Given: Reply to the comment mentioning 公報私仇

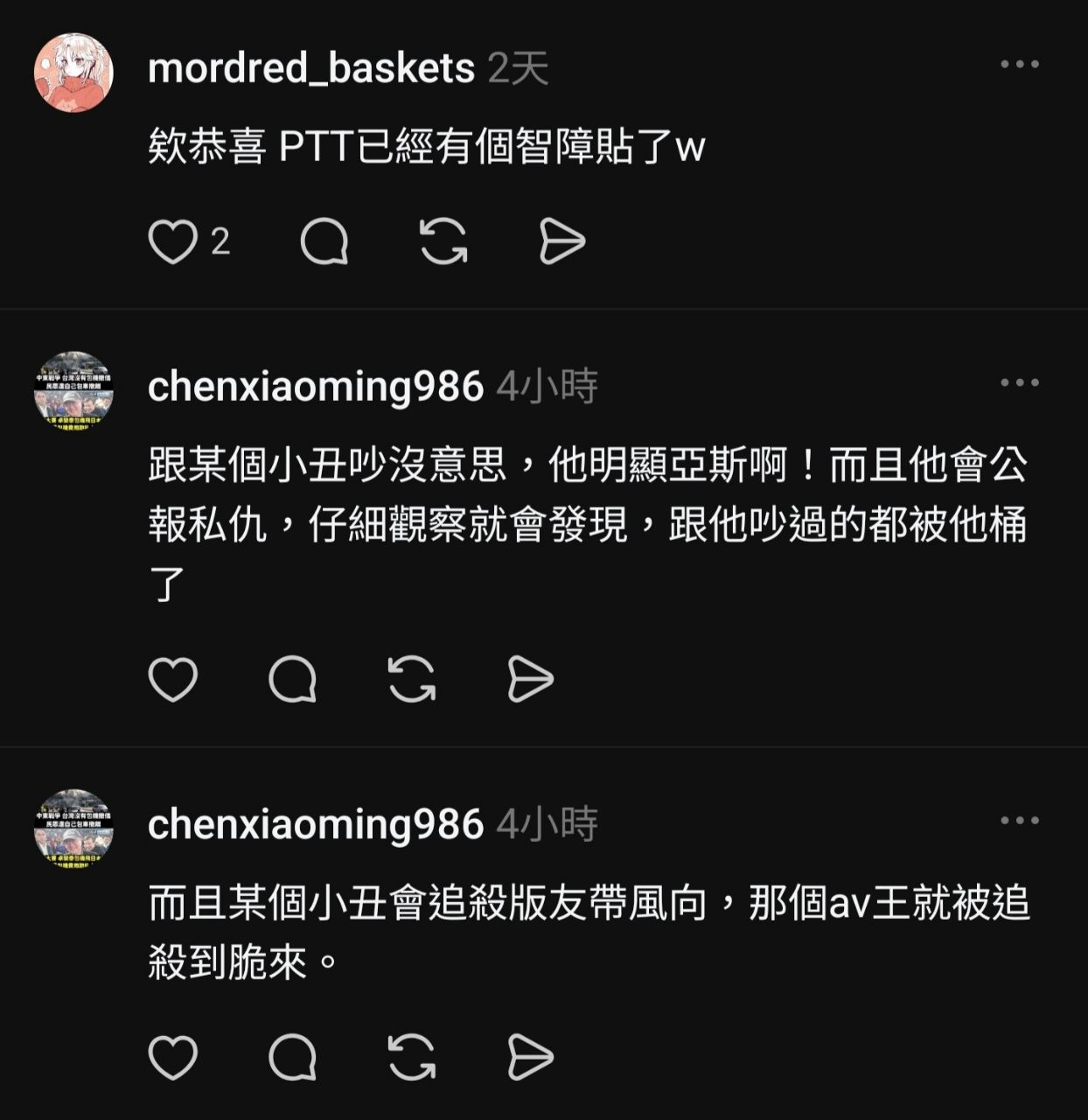Looking at the screenshot, I should tap(292, 679).
